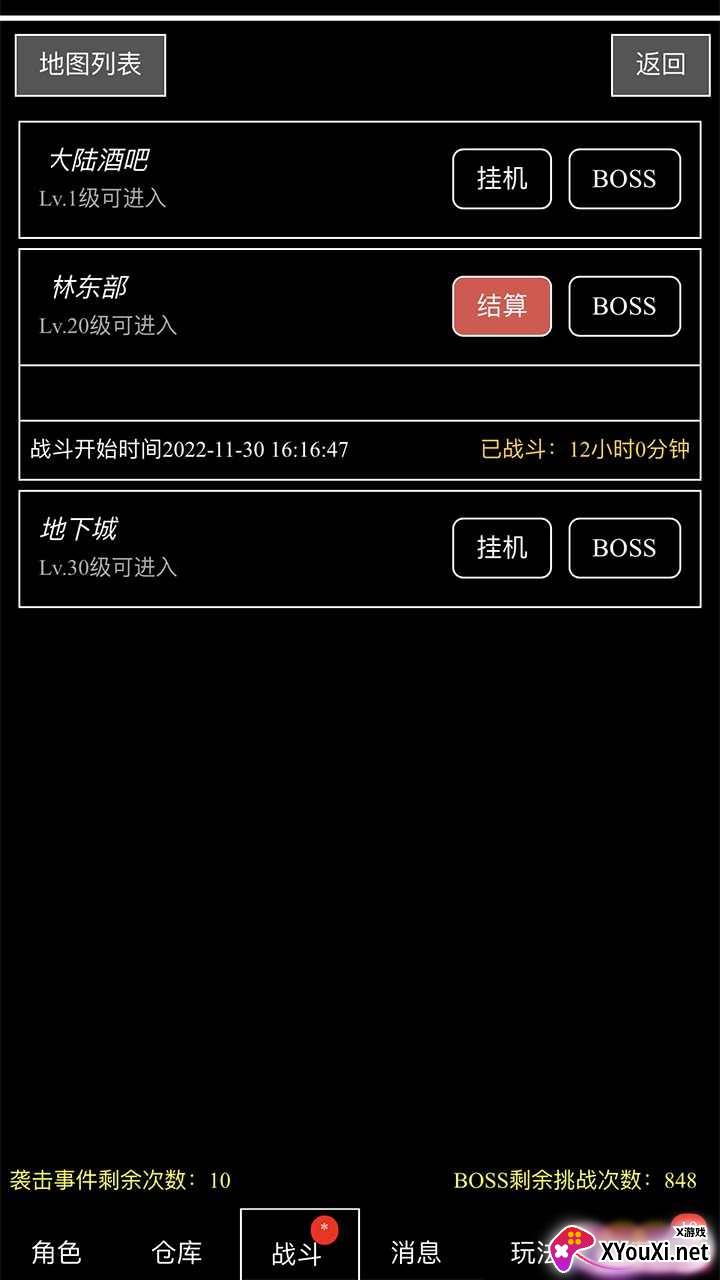Switch to the 角色 tab
Viewport: 720px width, 1280px height.
[x=57, y=1251]
